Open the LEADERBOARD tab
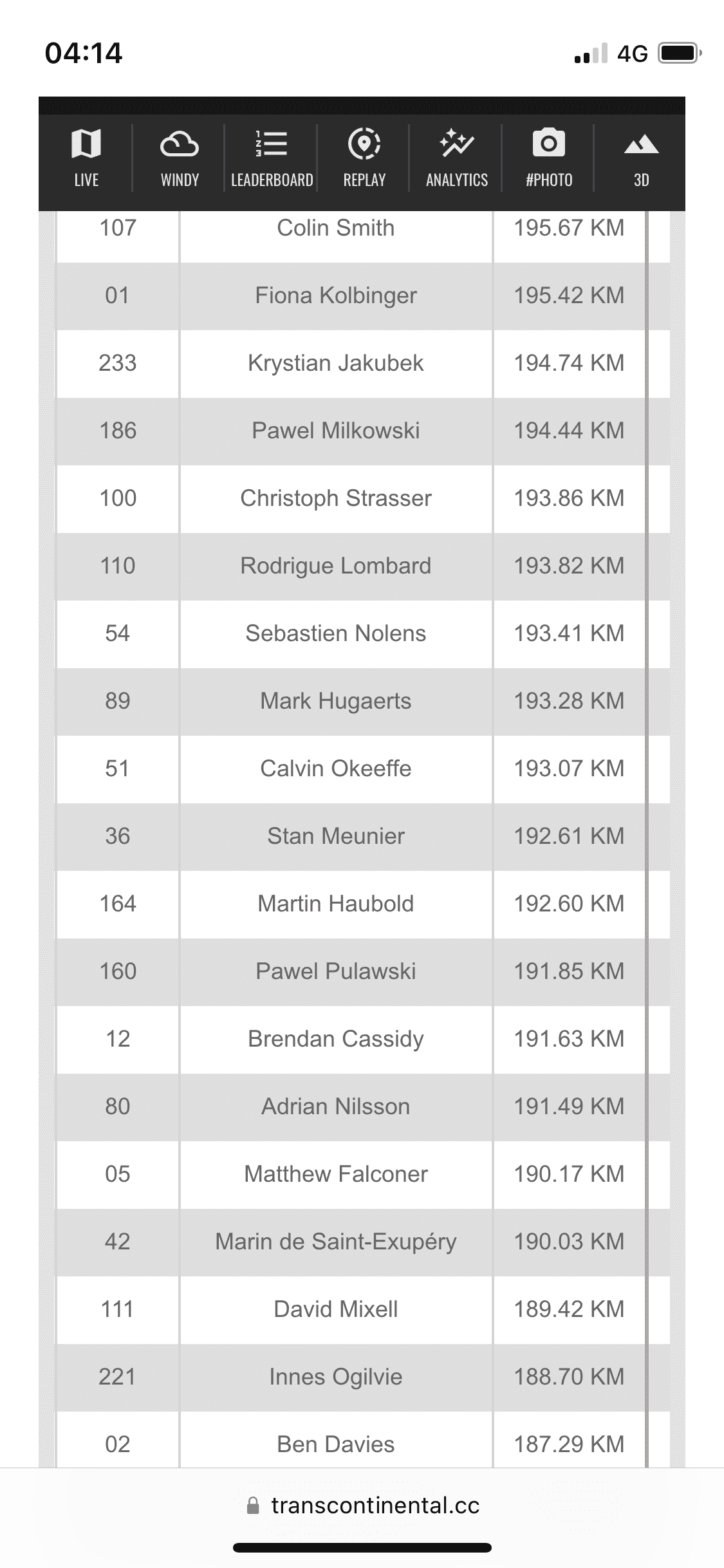The width and height of the screenshot is (724, 1568). pyautogui.click(x=272, y=158)
